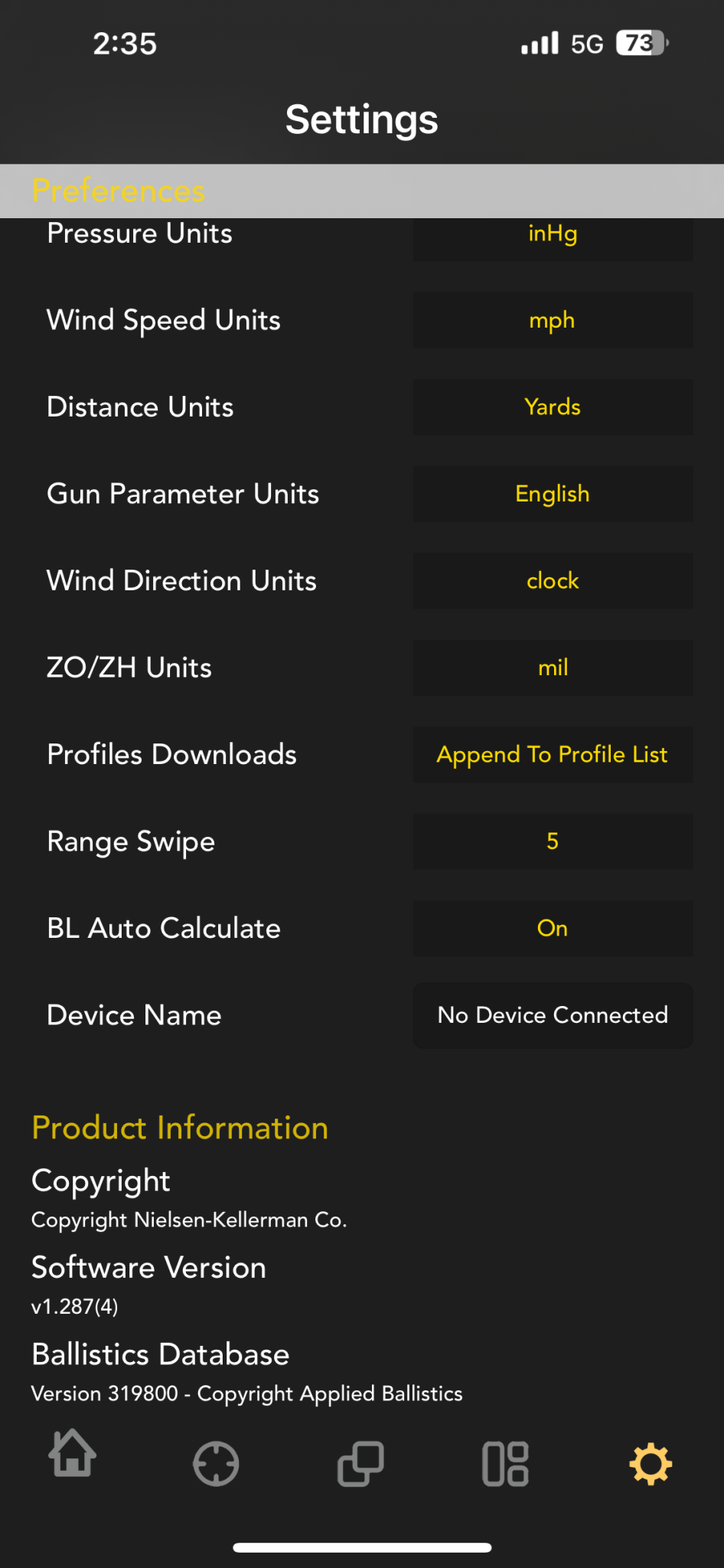The width and height of the screenshot is (724, 1568).
Task: Select the Wind Speed Units mph field
Action: click(x=553, y=320)
